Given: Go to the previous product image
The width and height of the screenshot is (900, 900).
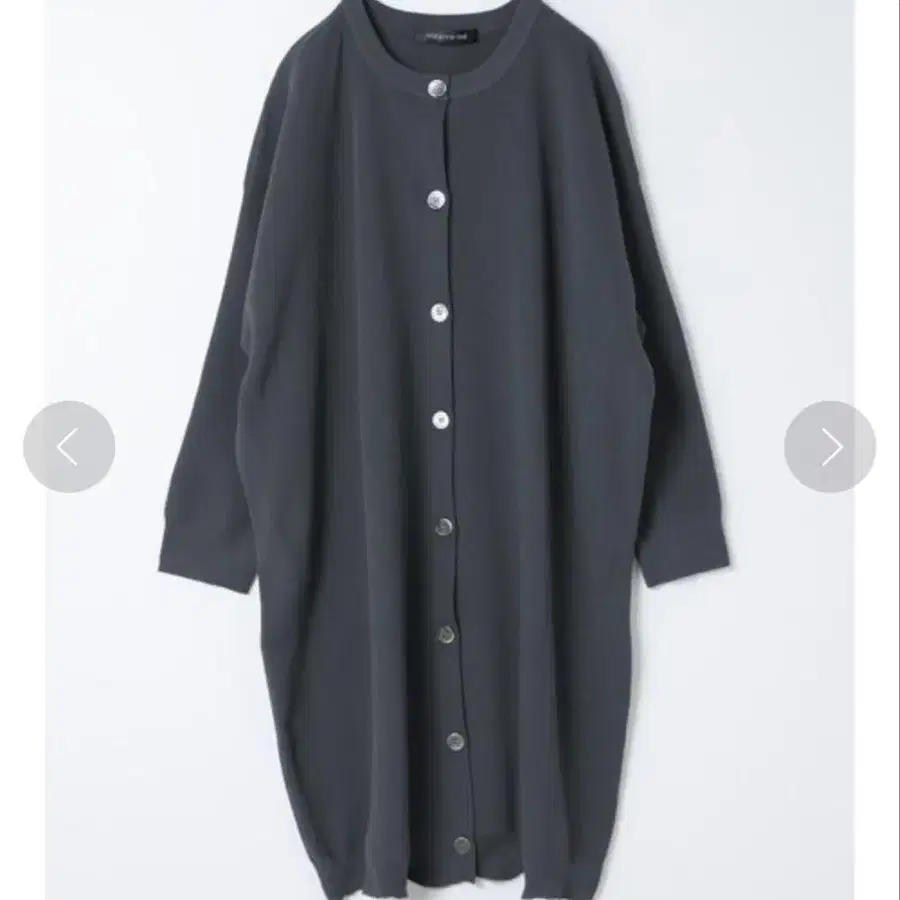Looking at the screenshot, I should (69, 447).
